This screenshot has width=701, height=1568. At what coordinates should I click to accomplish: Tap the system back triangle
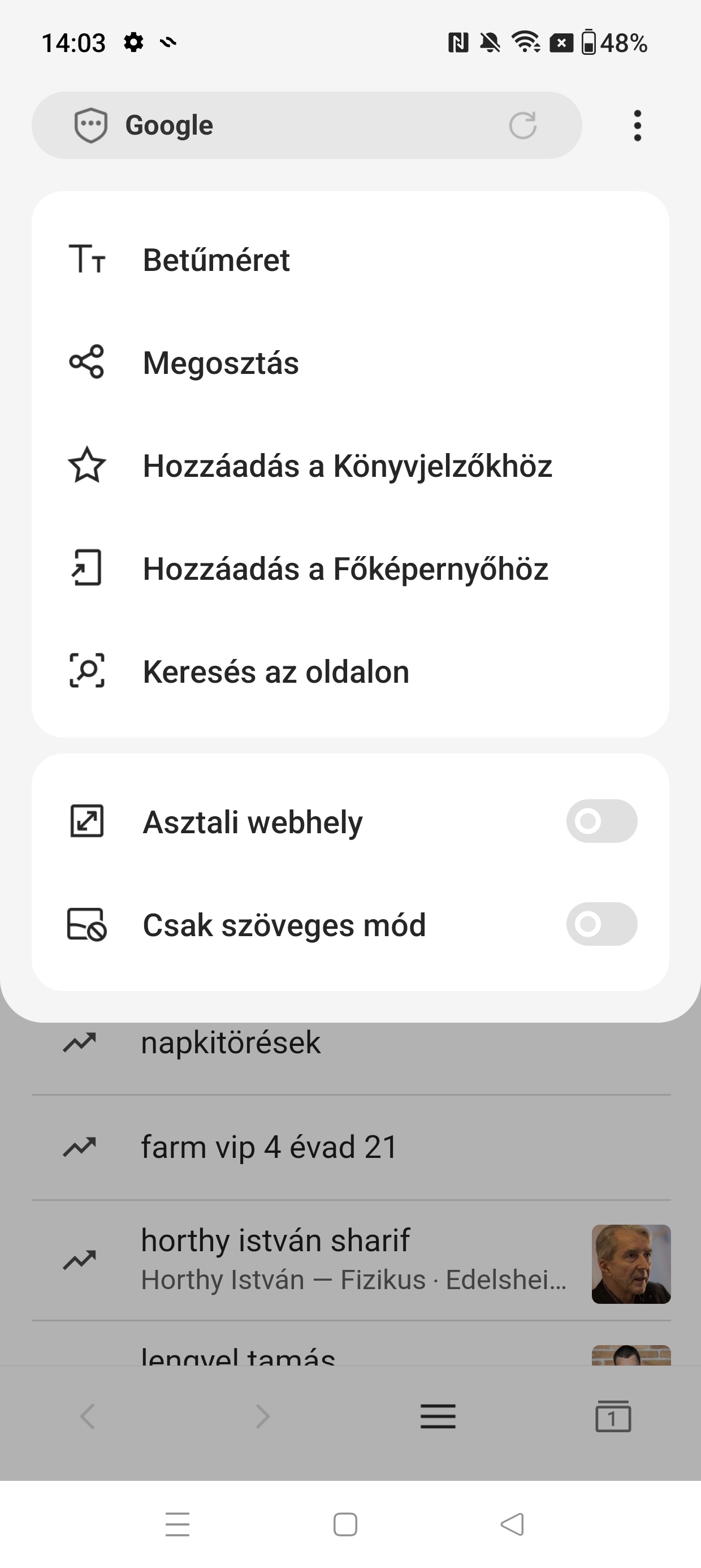(512, 1524)
